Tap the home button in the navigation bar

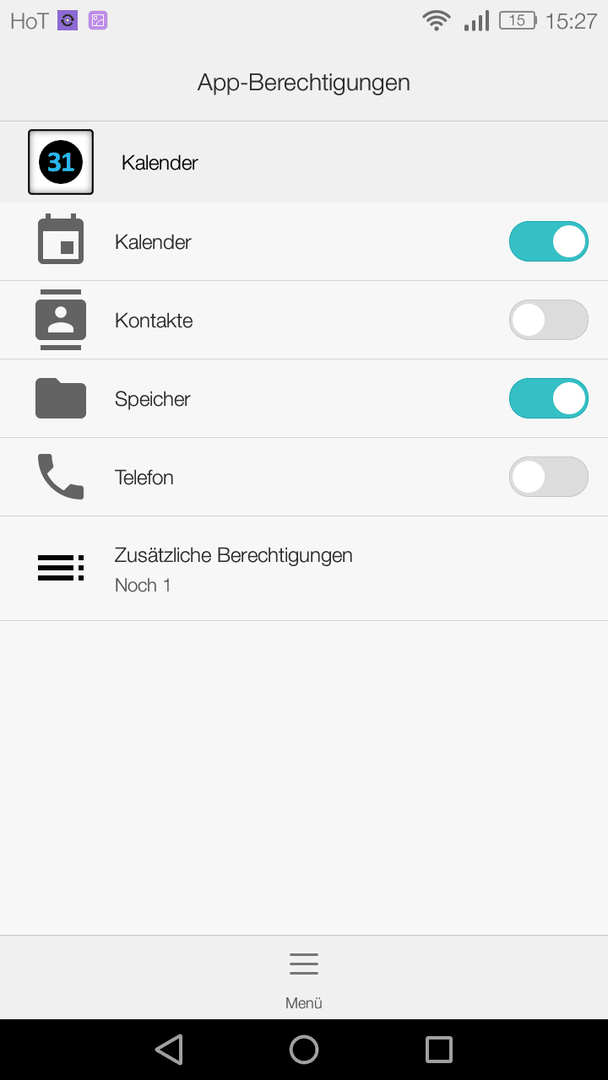304,1050
